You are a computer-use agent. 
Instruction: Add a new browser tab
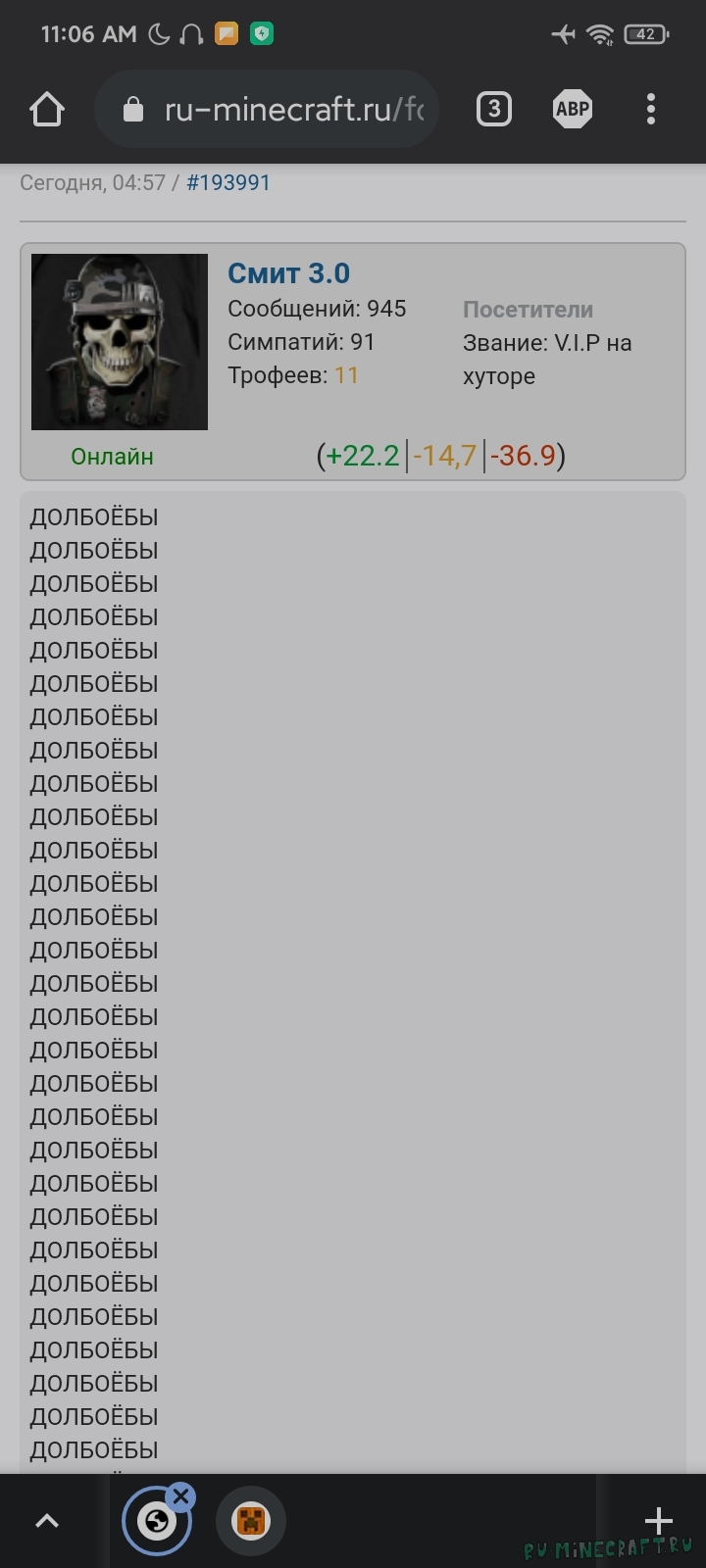tap(658, 1521)
